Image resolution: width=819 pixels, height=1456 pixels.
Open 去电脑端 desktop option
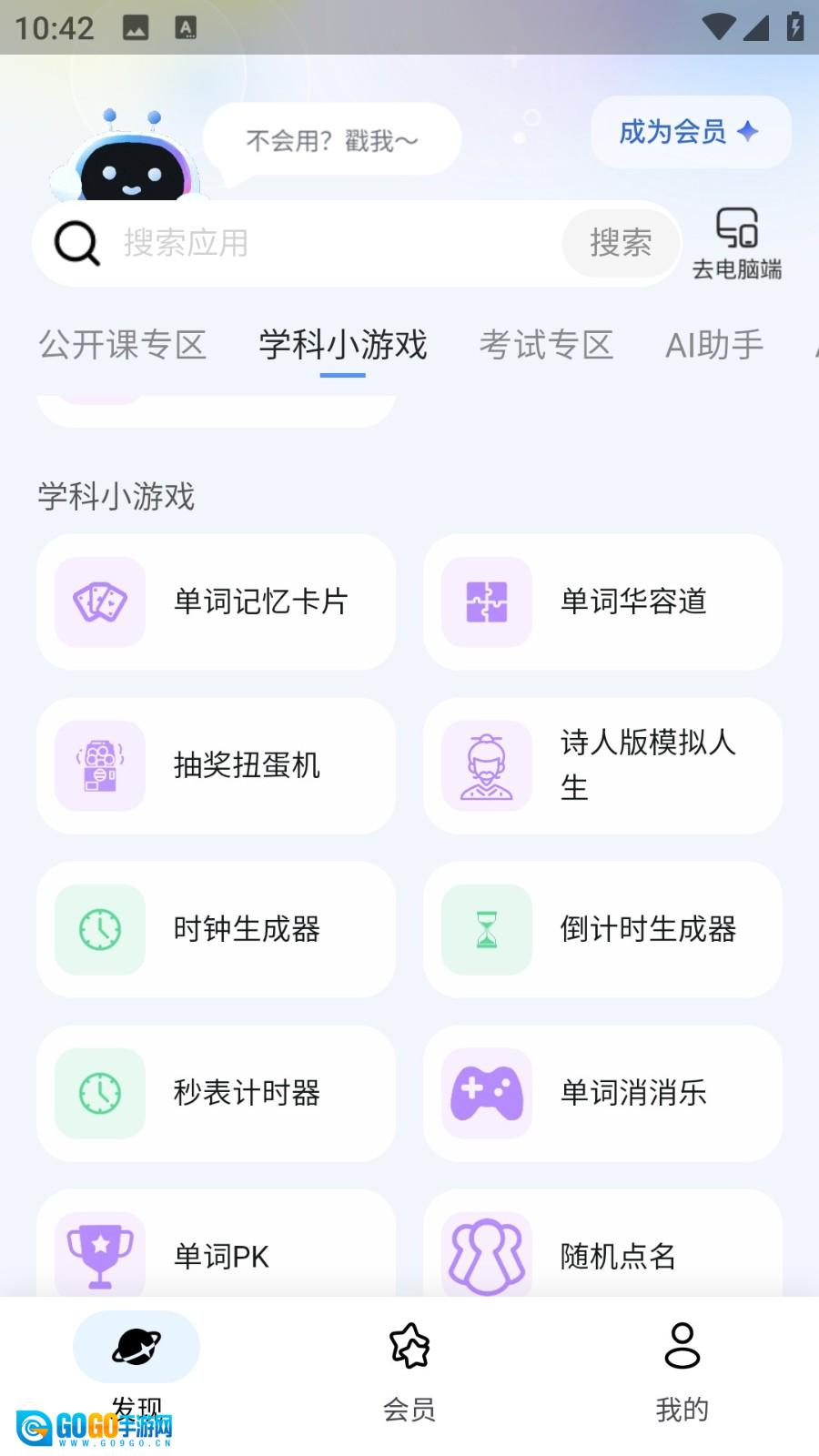pyautogui.click(x=737, y=243)
